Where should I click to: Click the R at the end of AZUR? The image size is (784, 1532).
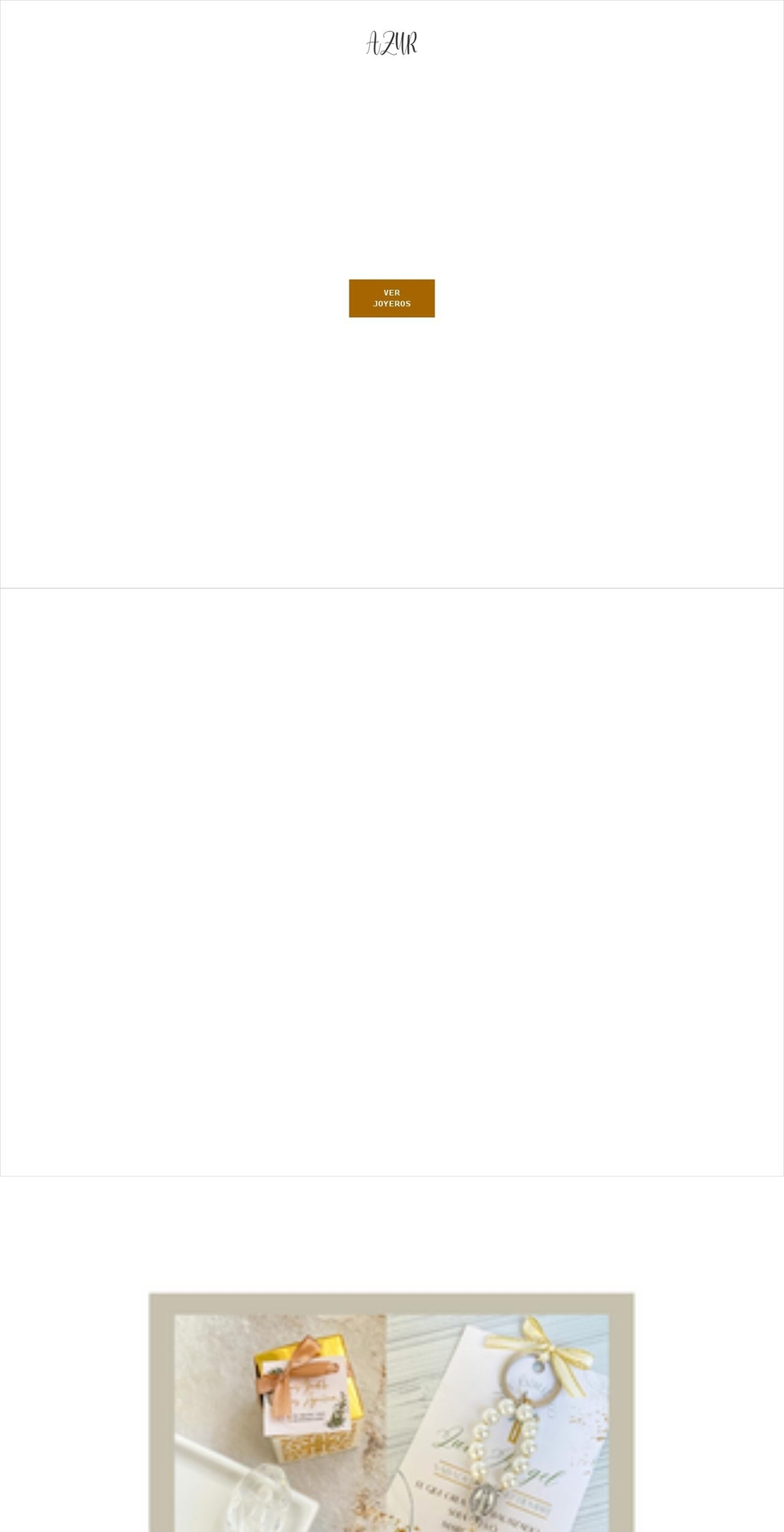click(413, 42)
